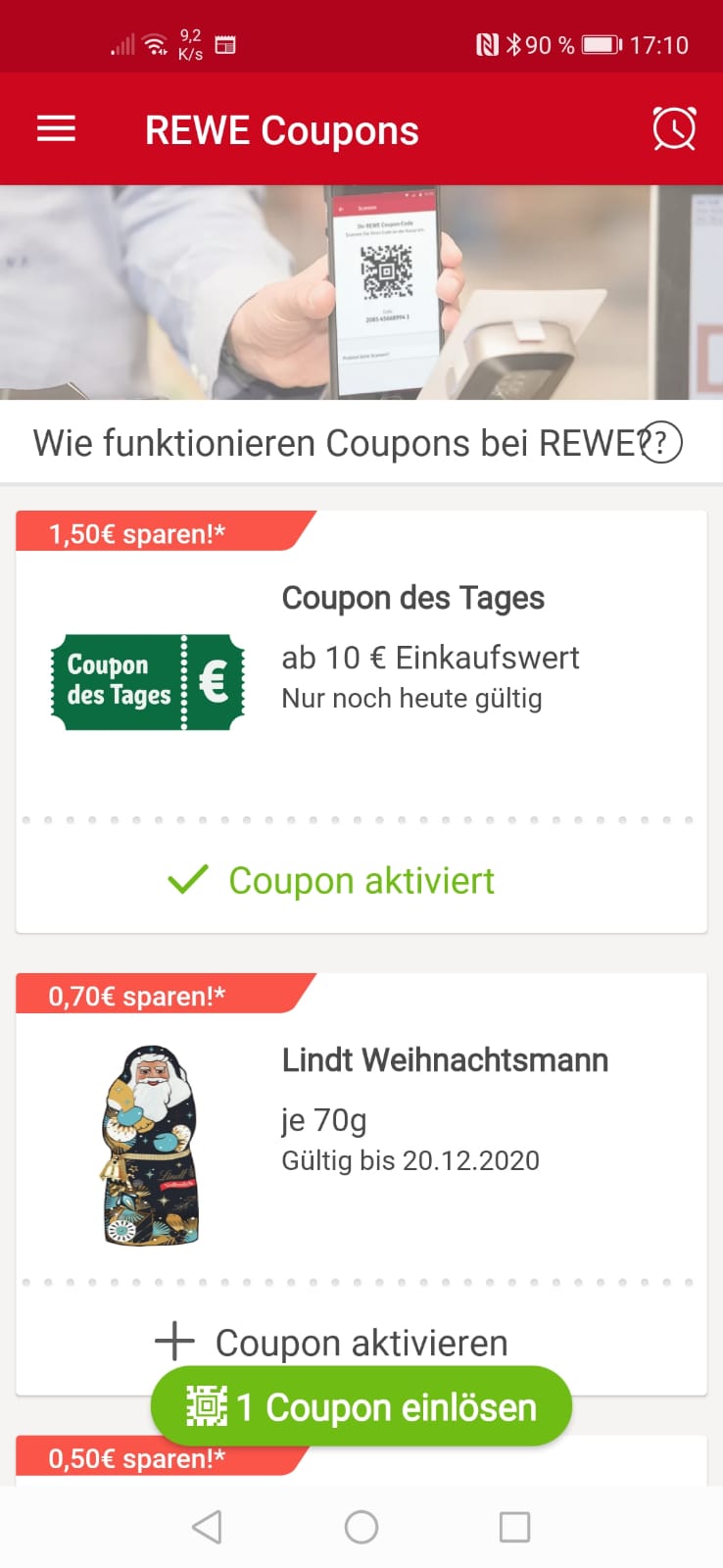Go to the home screen via system button
The image size is (723, 1568).
(361, 1527)
